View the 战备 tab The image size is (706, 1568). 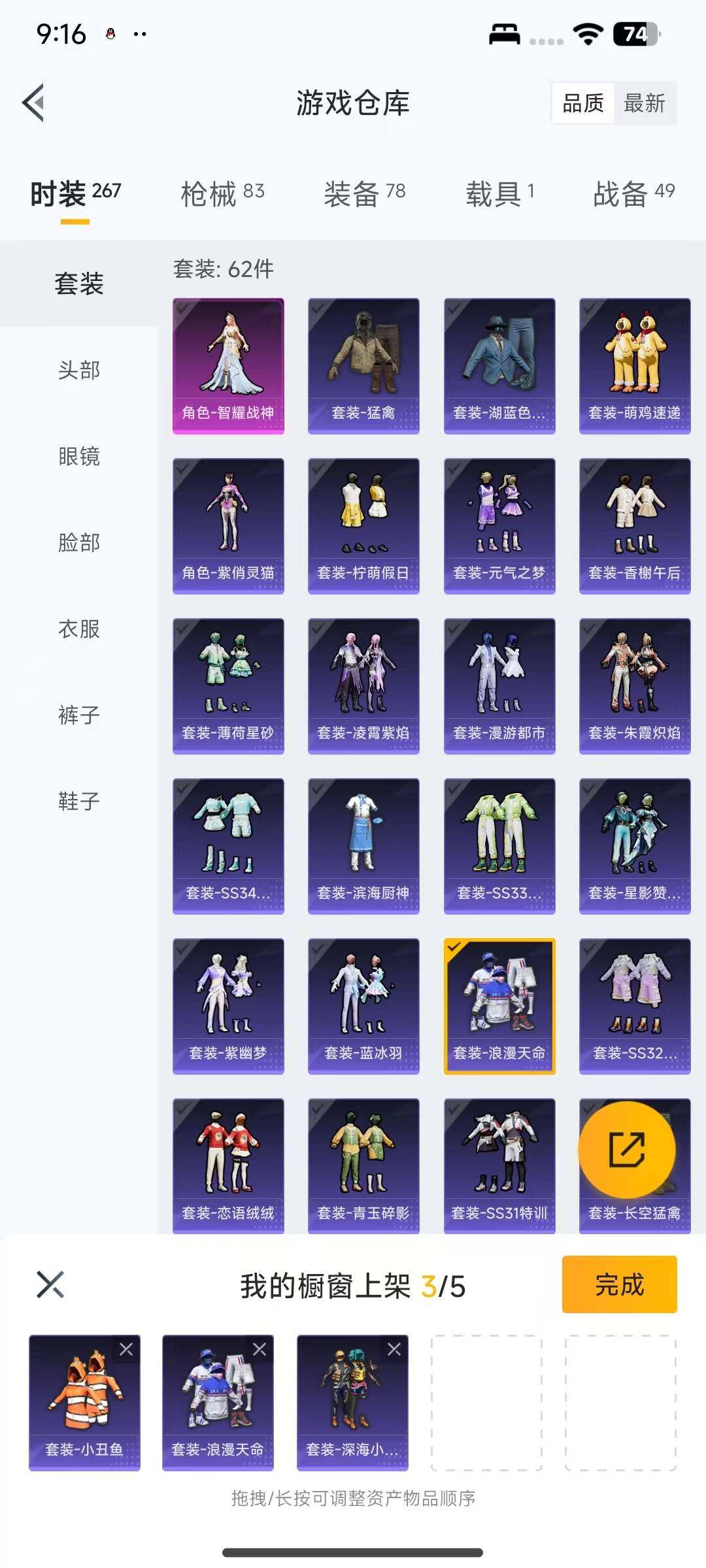633,193
